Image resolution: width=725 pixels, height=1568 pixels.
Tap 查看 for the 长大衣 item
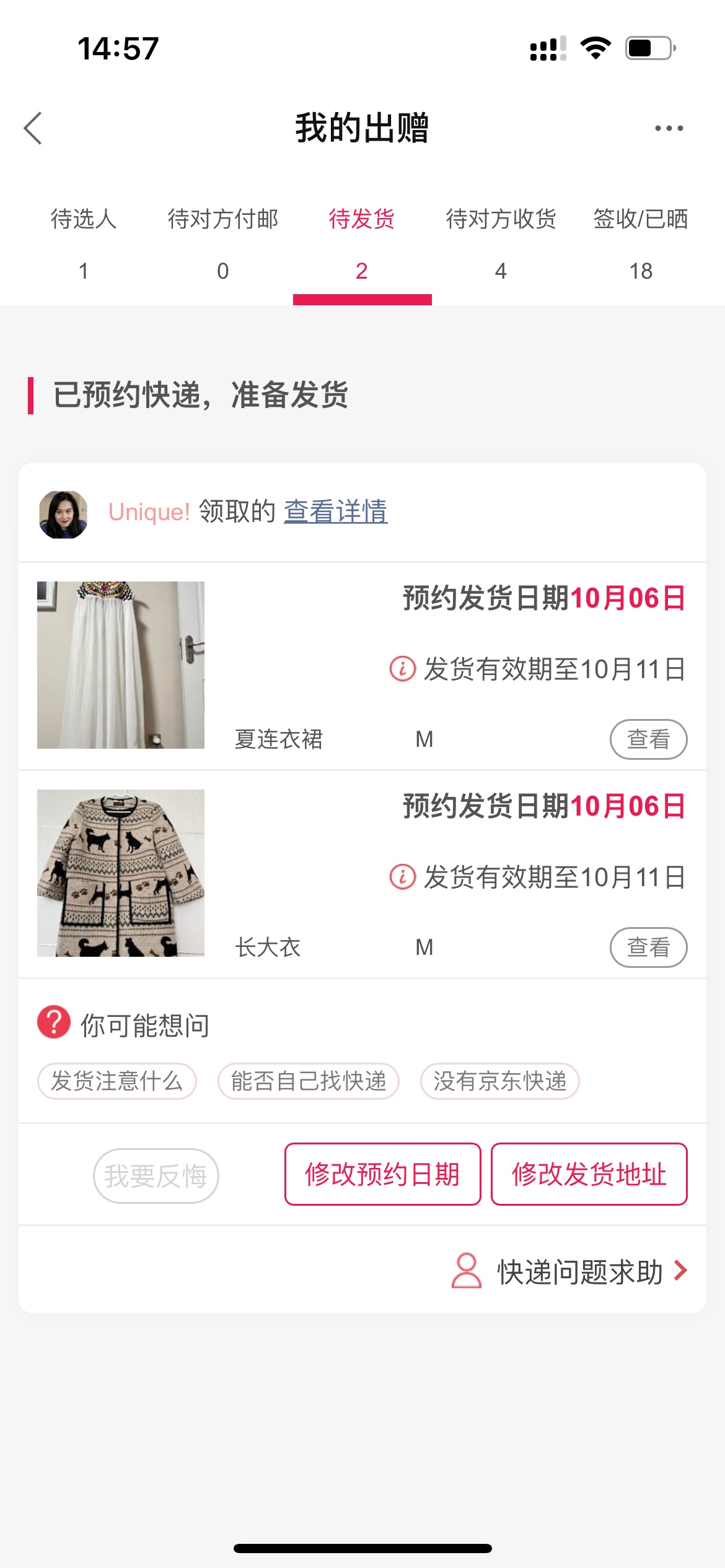(x=648, y=947)
